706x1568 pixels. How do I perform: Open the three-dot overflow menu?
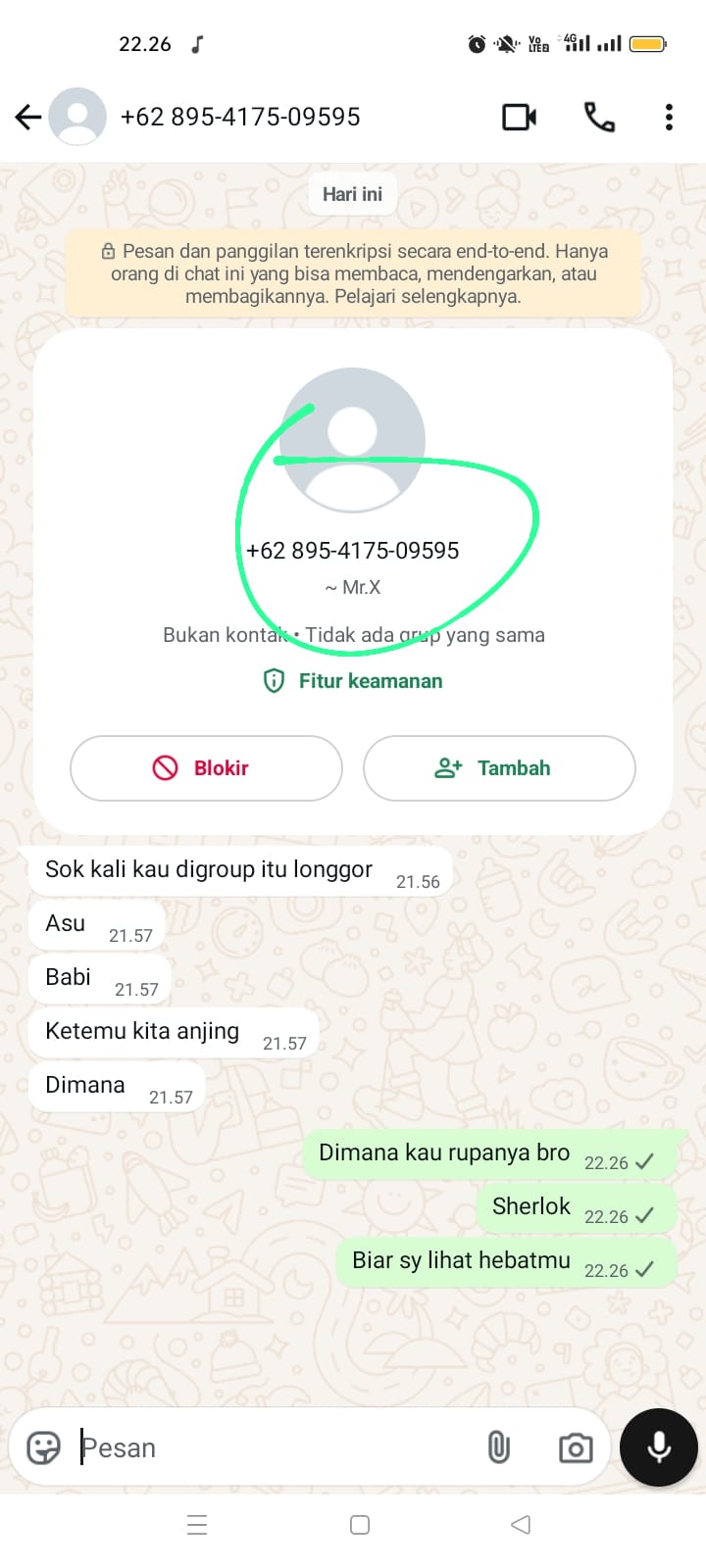coord(669,118)
